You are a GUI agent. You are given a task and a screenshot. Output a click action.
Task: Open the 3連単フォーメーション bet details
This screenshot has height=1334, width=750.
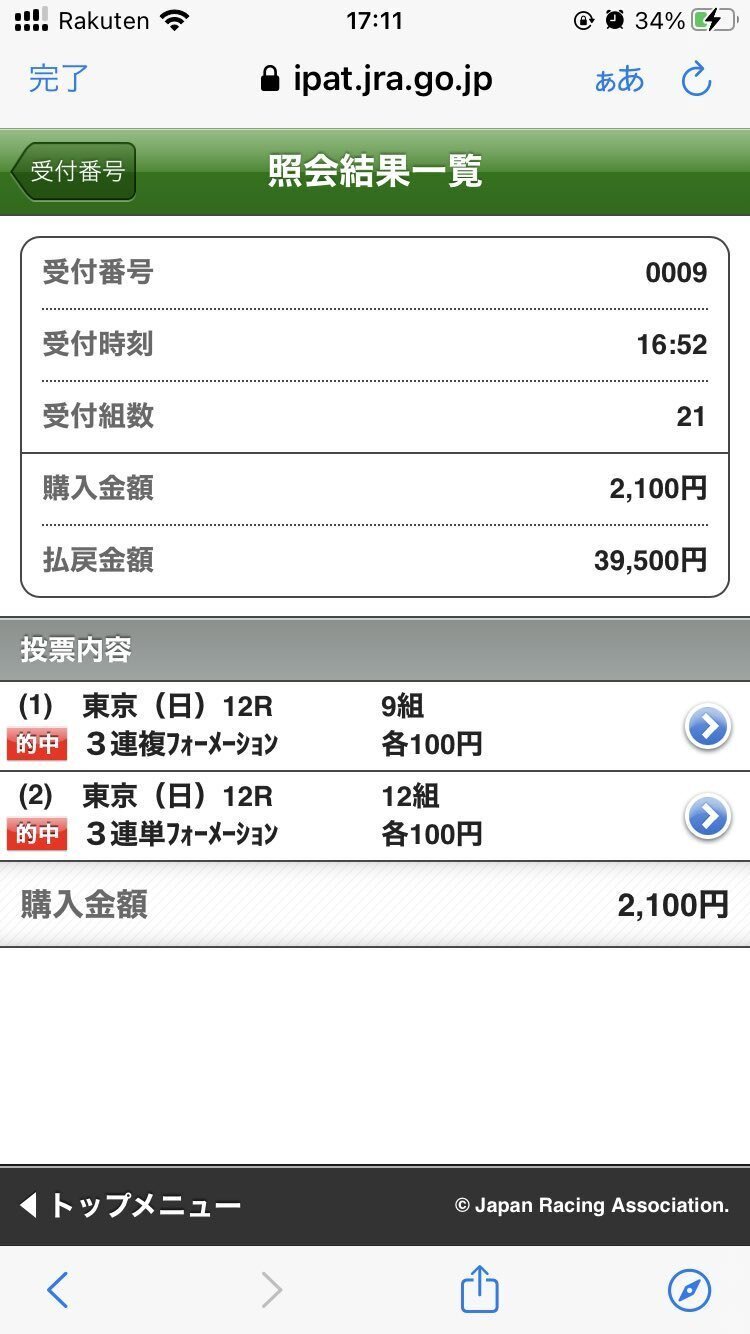click(707, 817)
